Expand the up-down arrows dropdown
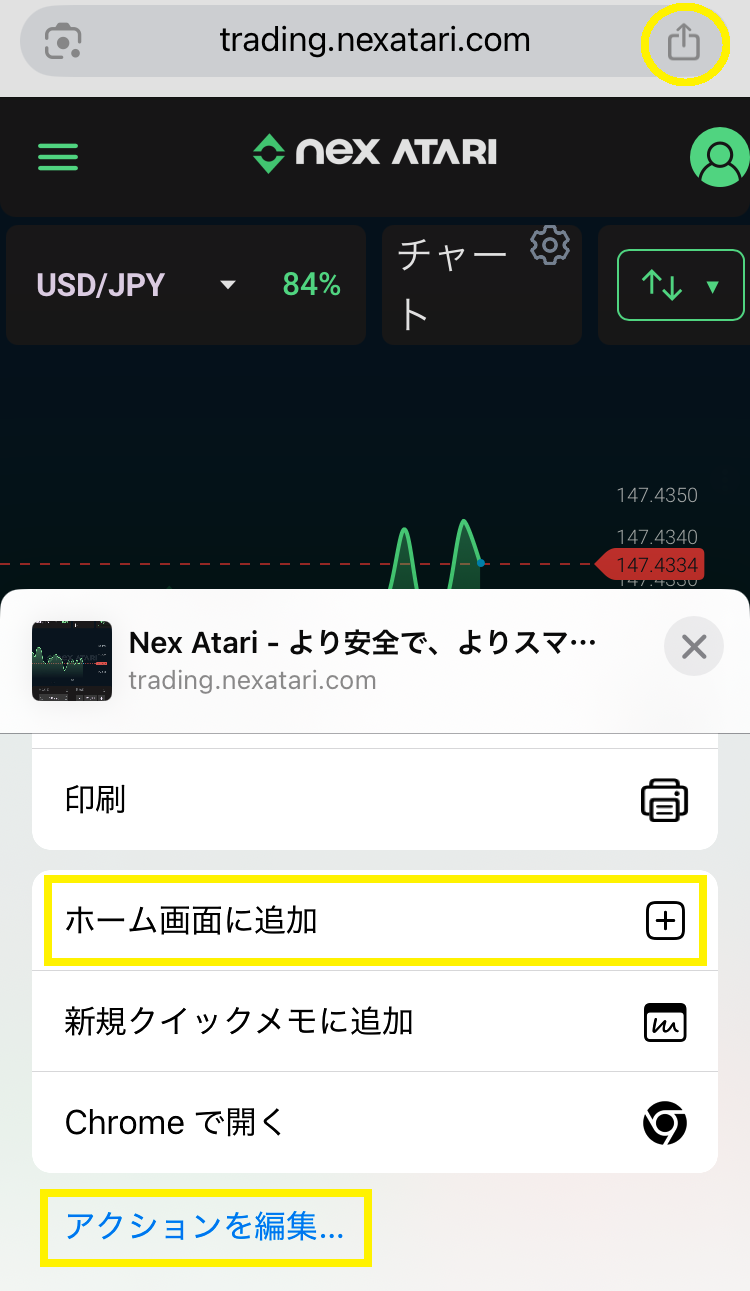Viewport: 750px width, 1291px height. pyautogui.click(x=680, y=286)
